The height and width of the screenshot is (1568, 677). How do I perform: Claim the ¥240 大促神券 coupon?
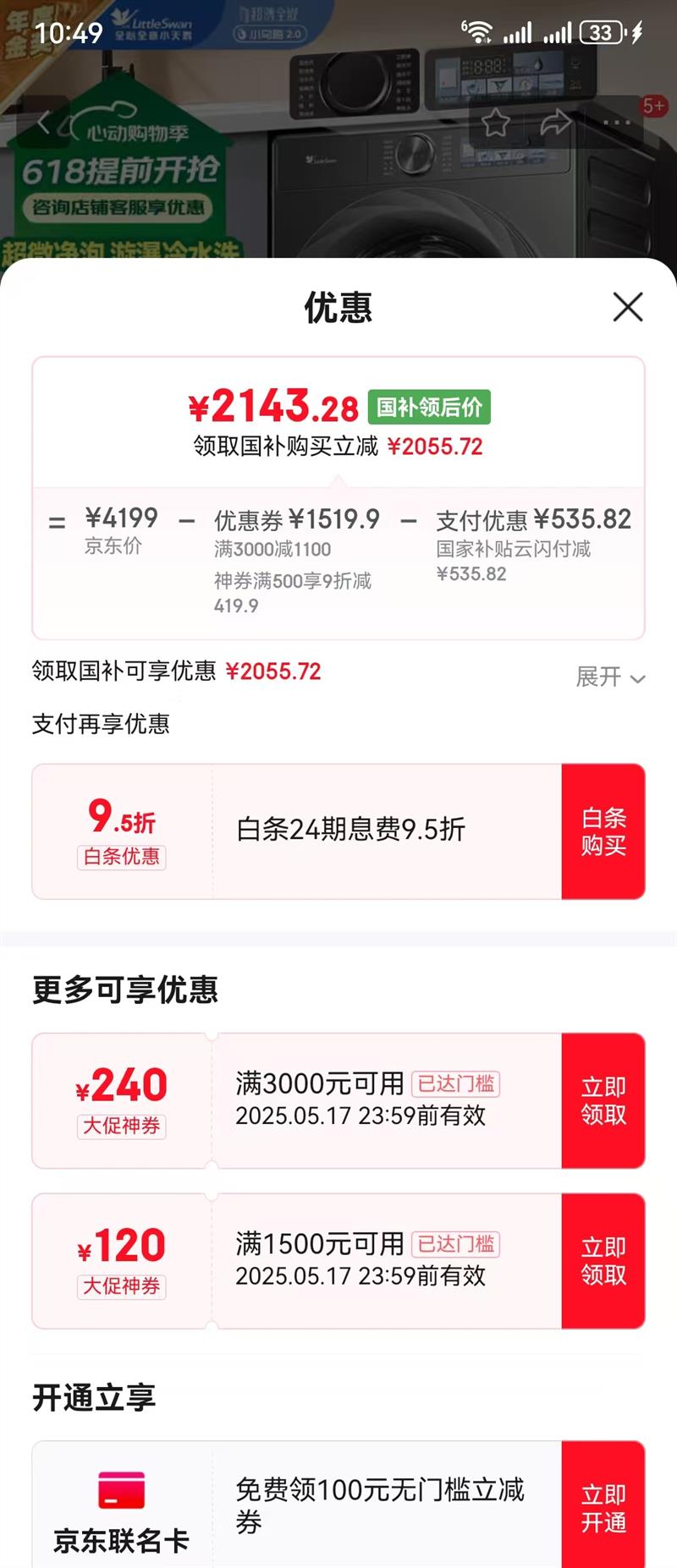point(603,1100)
